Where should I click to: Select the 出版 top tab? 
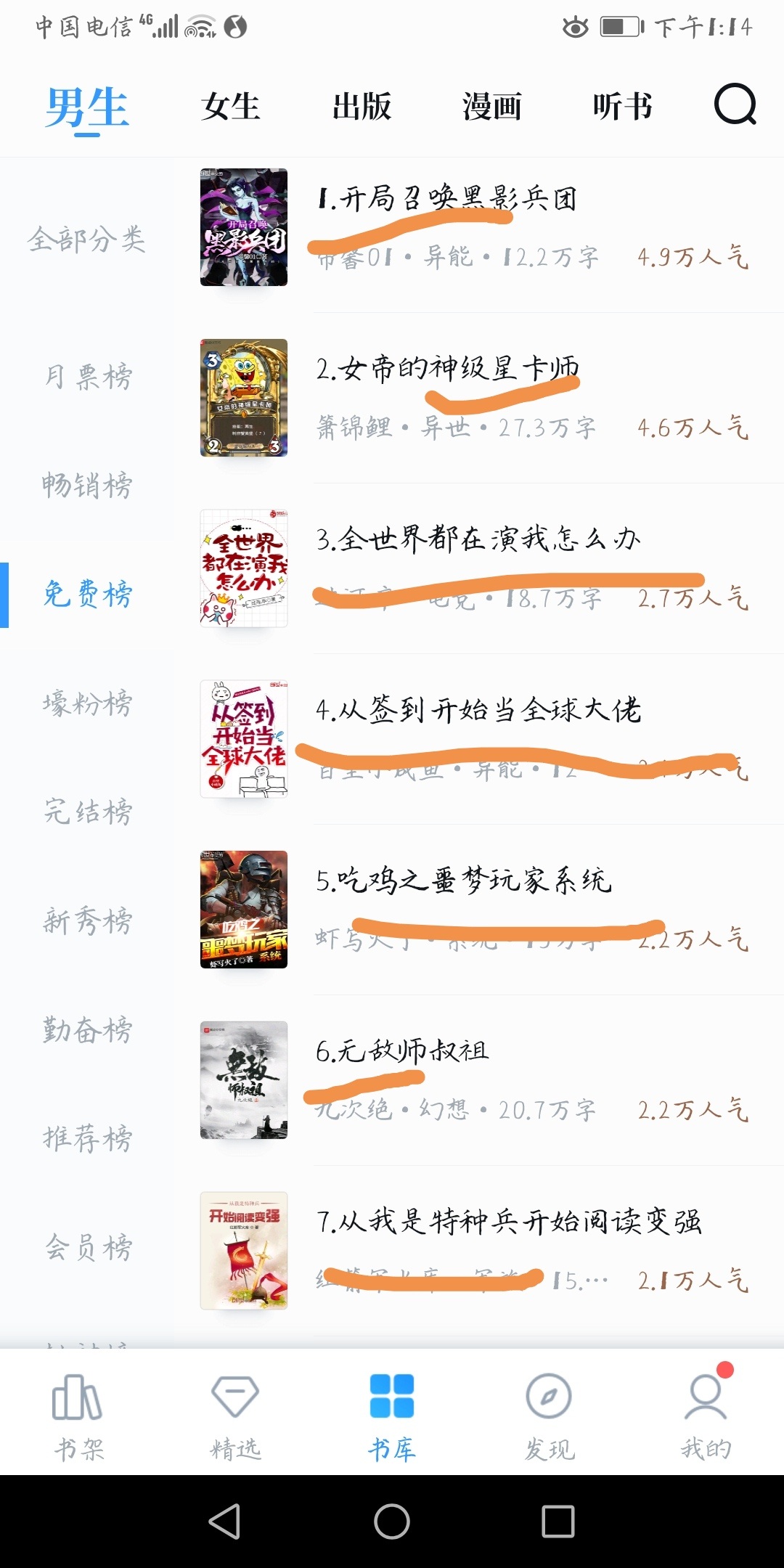click(362, 107)
